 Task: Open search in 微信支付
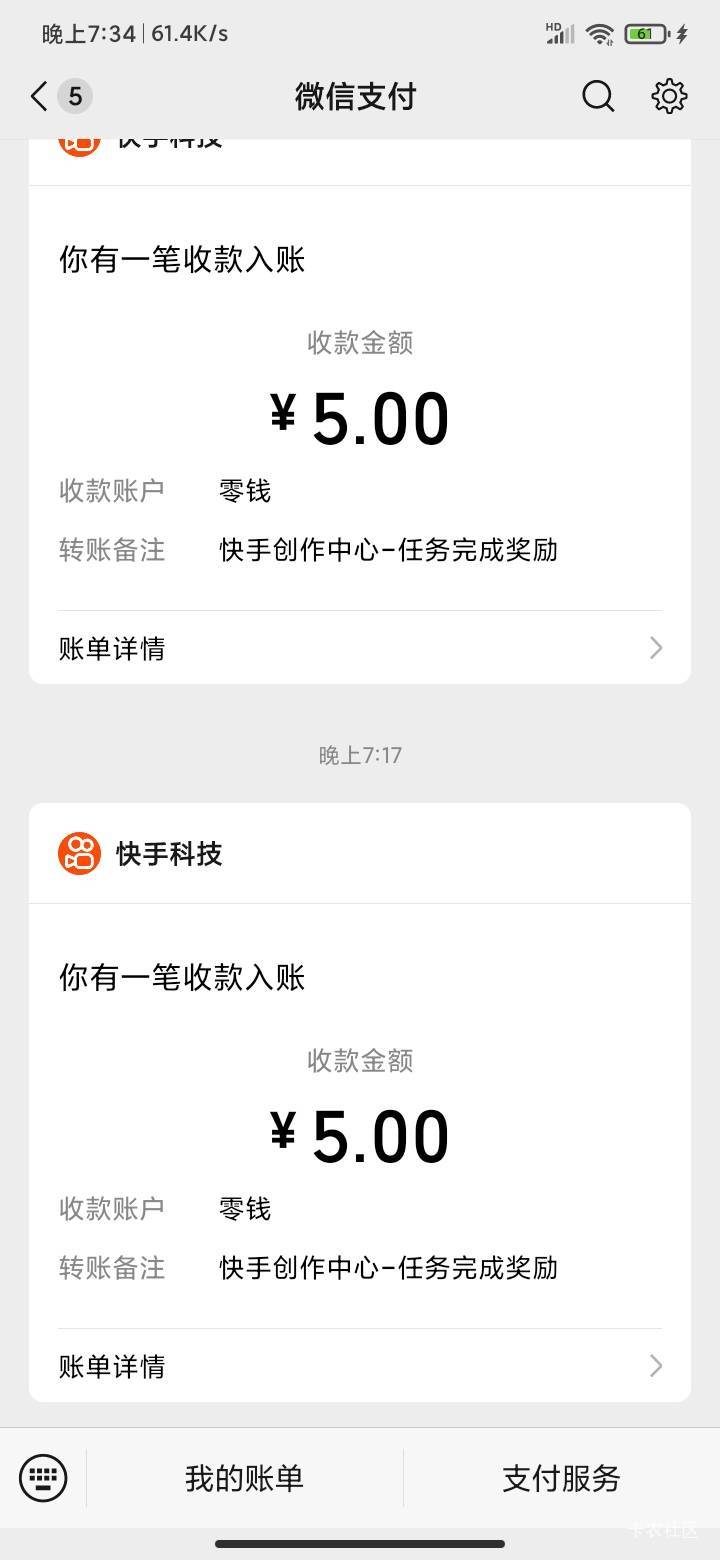tap(598, 97)
